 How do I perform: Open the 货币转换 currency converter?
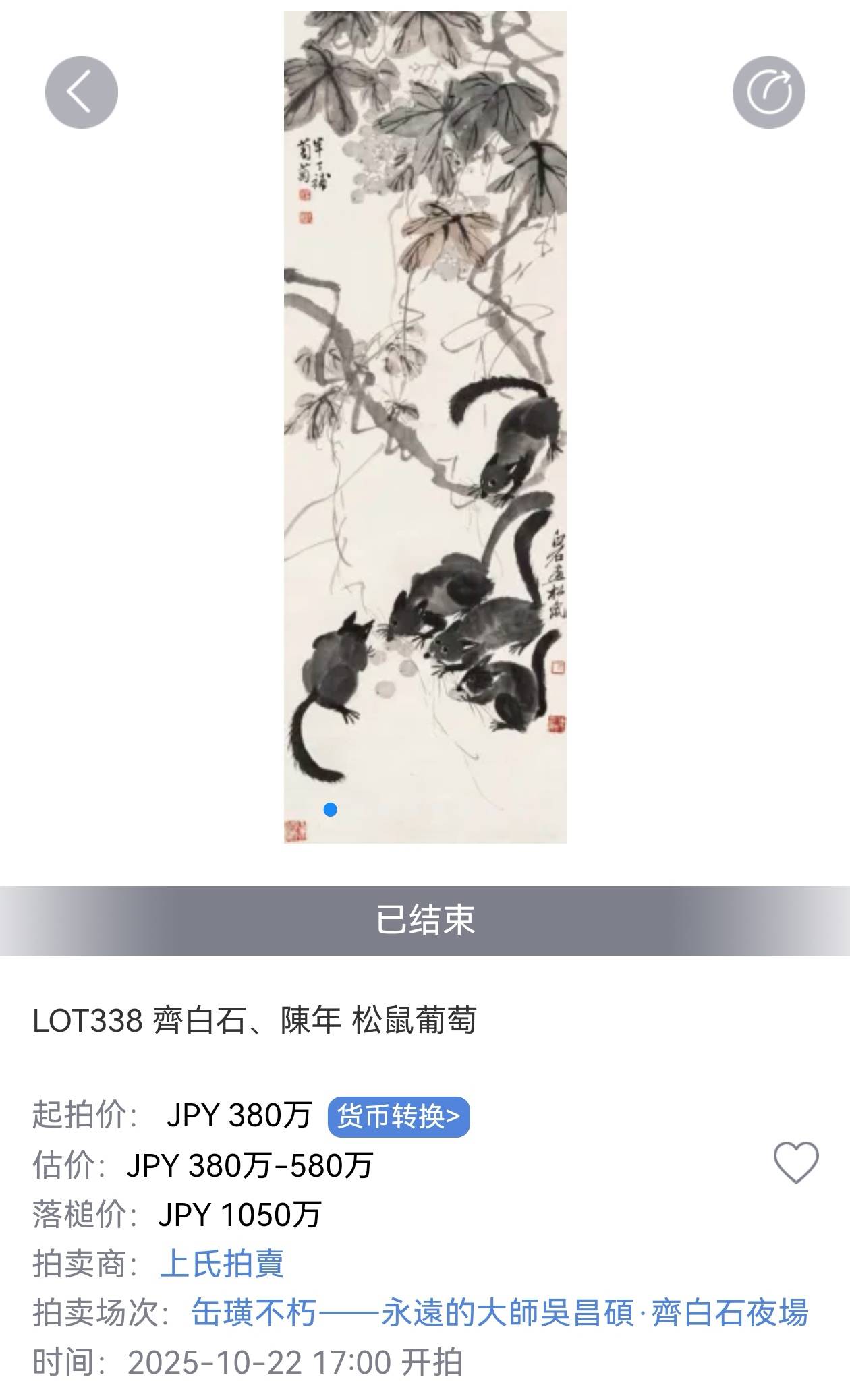(399, 1117)
